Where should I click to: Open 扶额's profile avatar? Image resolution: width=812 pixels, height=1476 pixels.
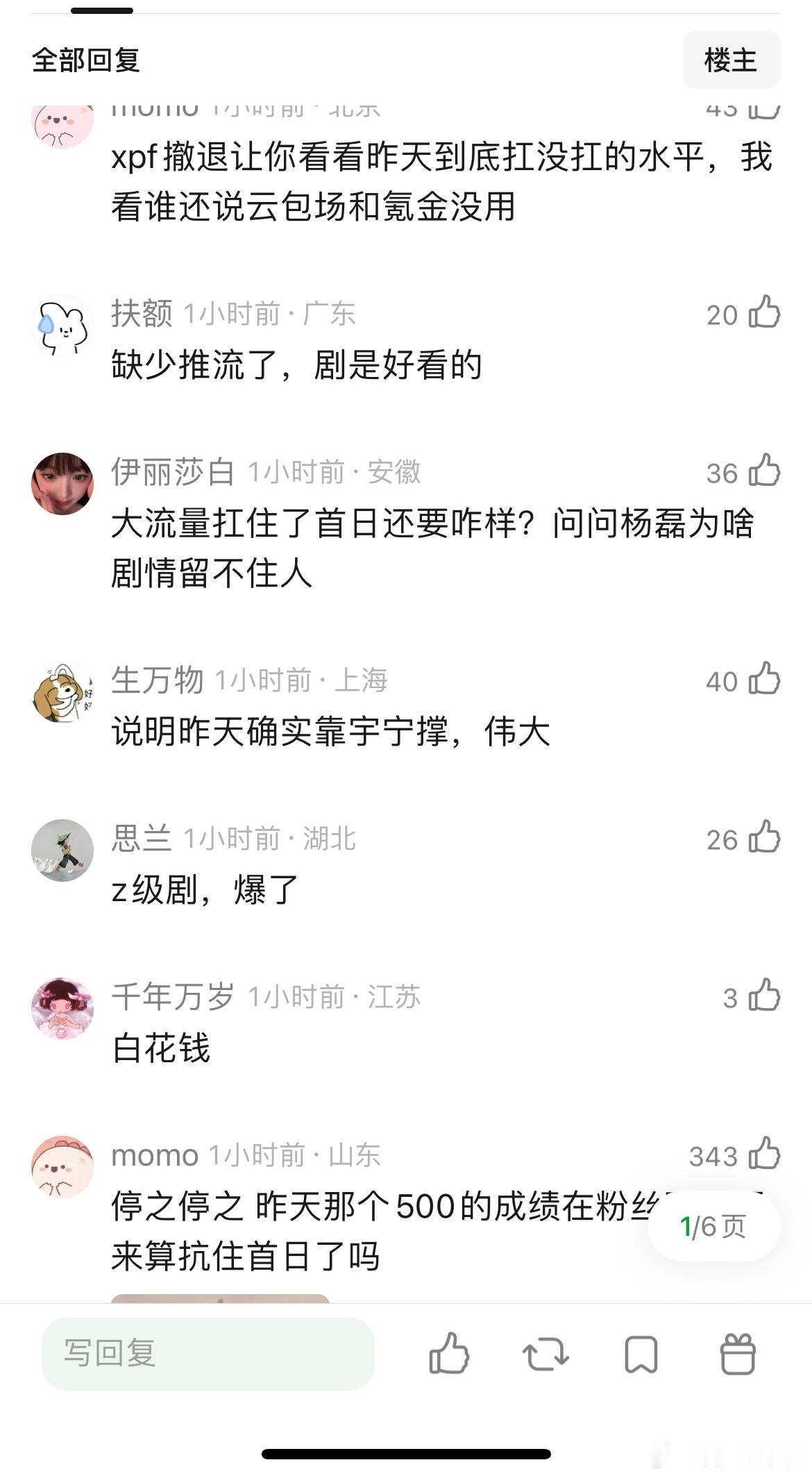tap(62, 325)
